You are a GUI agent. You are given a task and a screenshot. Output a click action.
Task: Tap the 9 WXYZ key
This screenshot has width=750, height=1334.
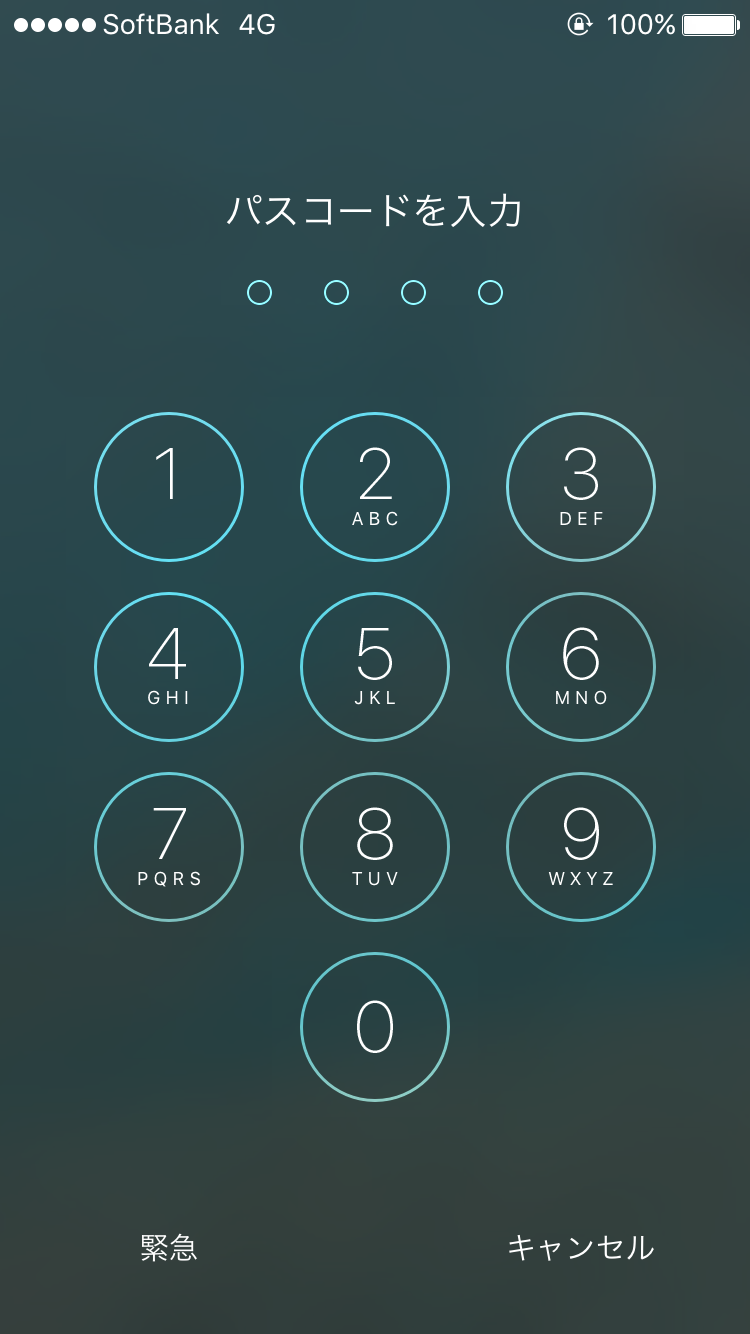tap(581, 847)
